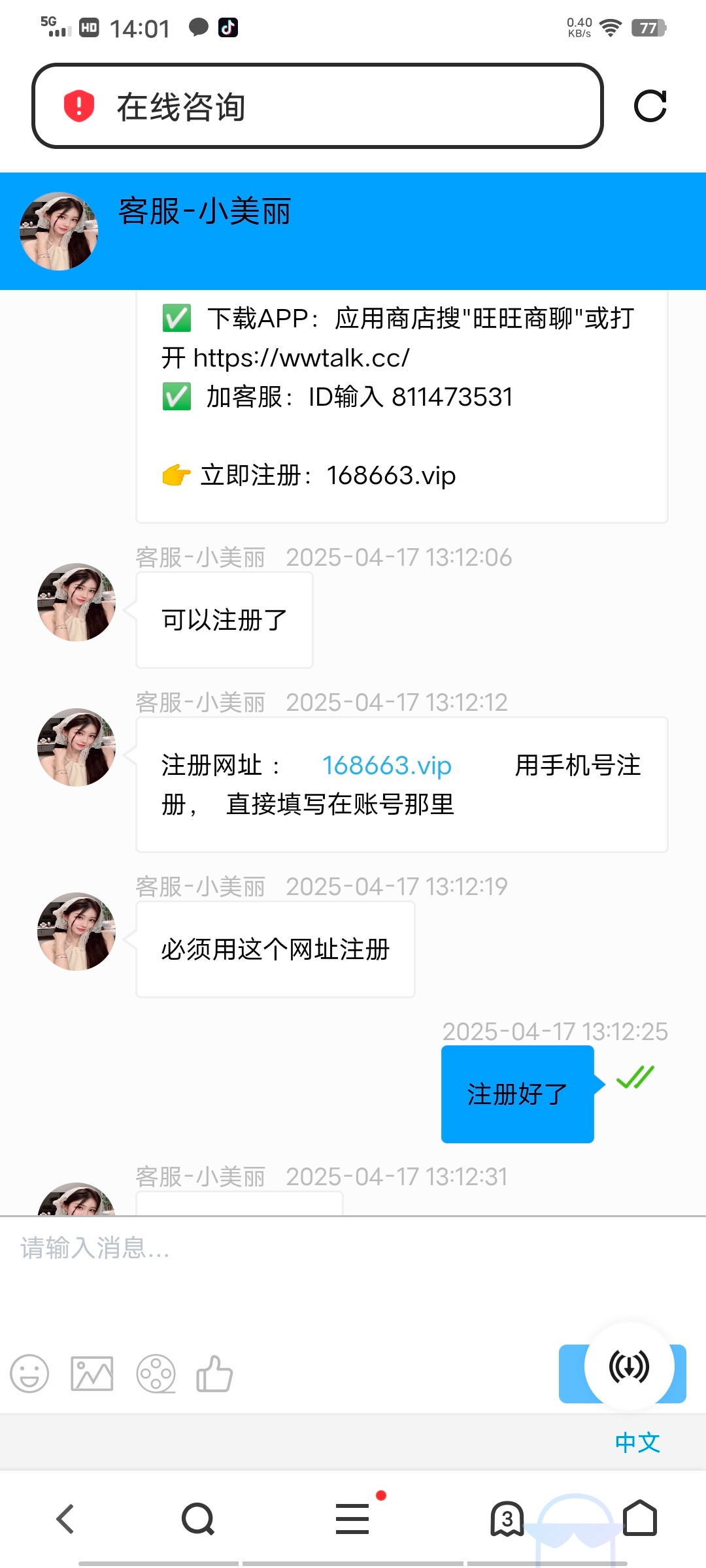Screen dimensions: 706x1568
Task: Focus the 请输入消息 message input
Action: [353, 1267]
